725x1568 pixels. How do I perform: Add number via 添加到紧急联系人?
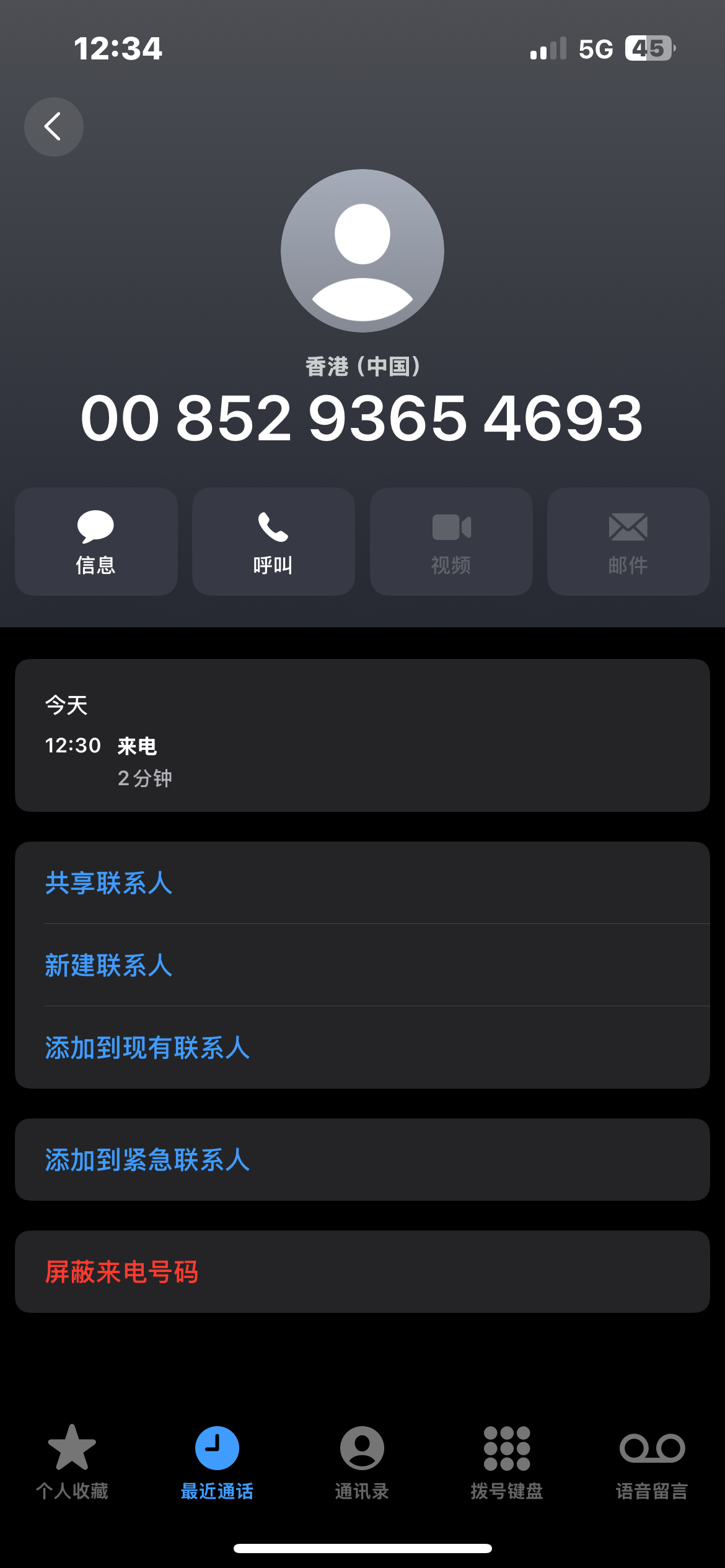[147, 1160]
